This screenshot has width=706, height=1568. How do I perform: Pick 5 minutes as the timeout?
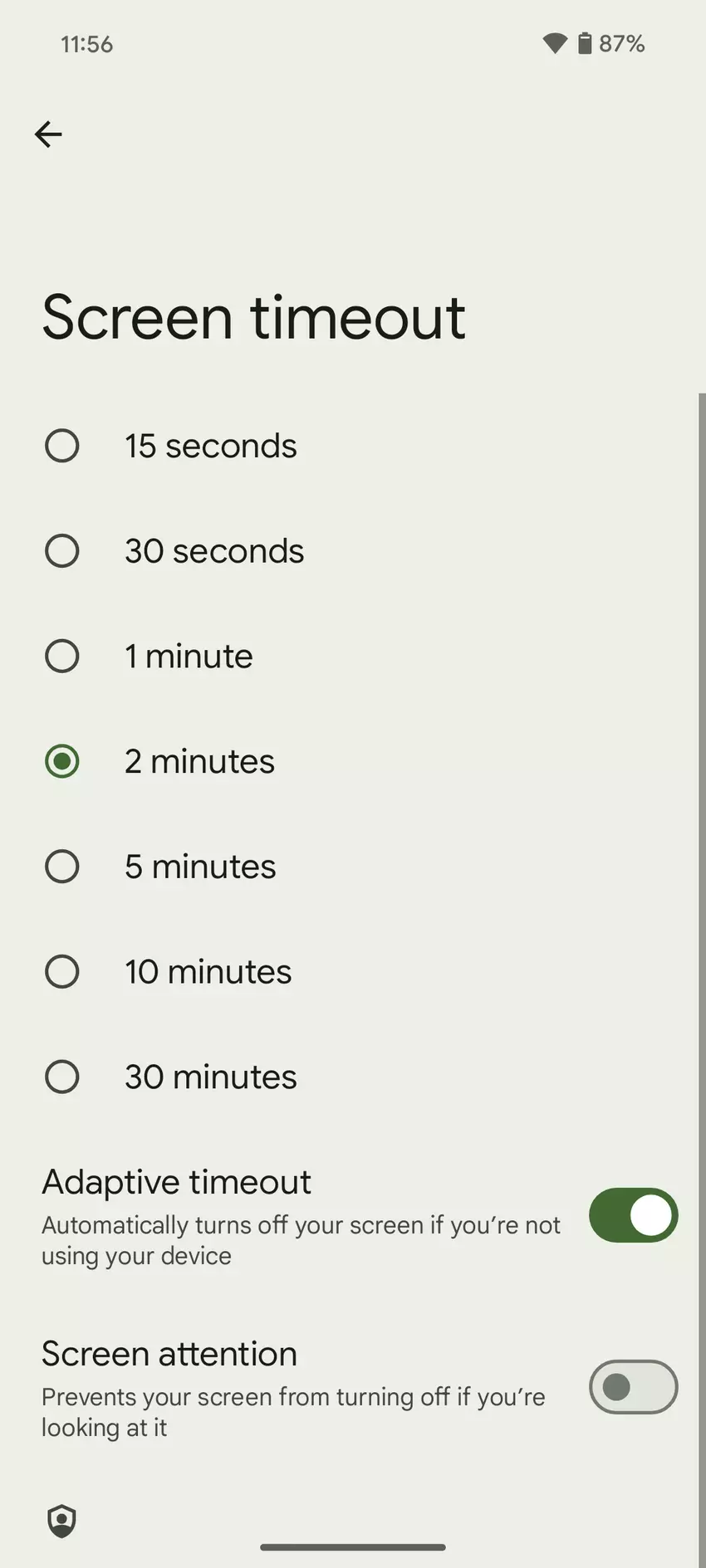(62, 867)
